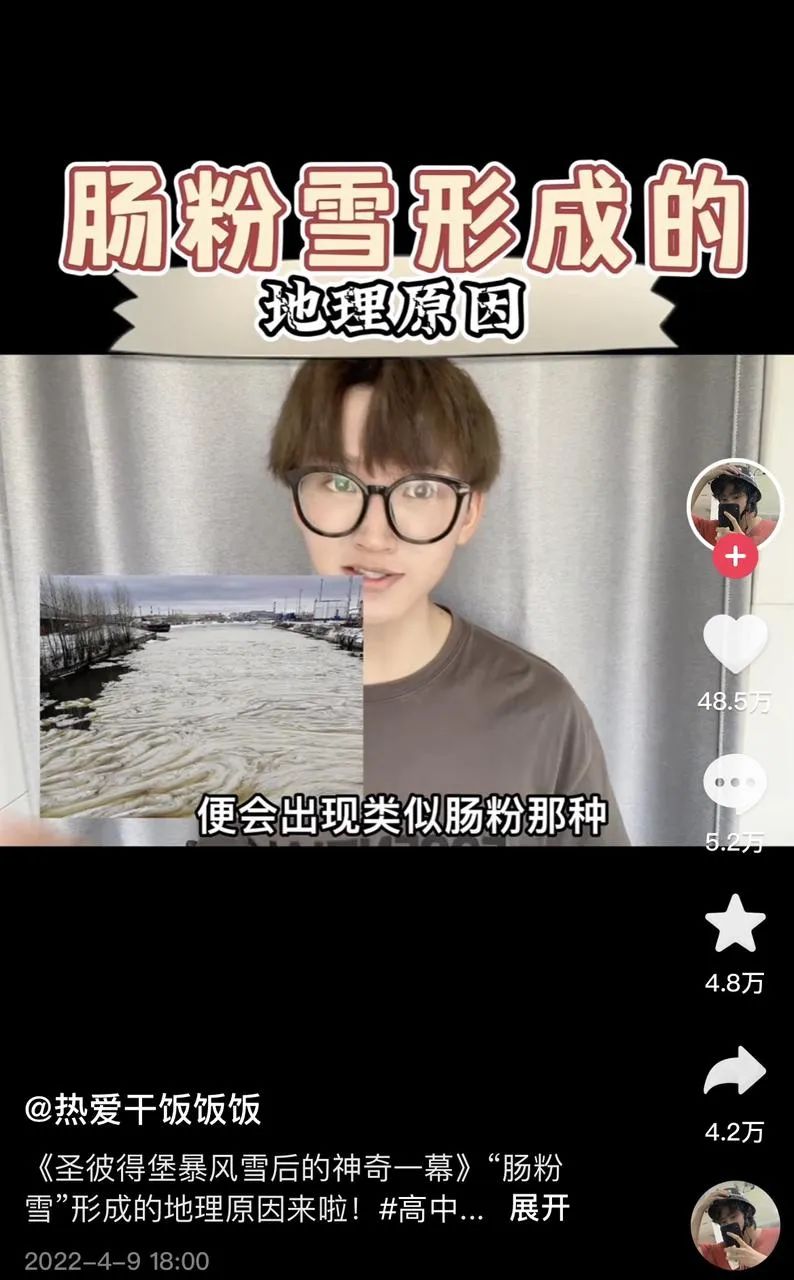794x1280 pixels.
Task: Pause the playing video
Action: [x=397, y=600]
